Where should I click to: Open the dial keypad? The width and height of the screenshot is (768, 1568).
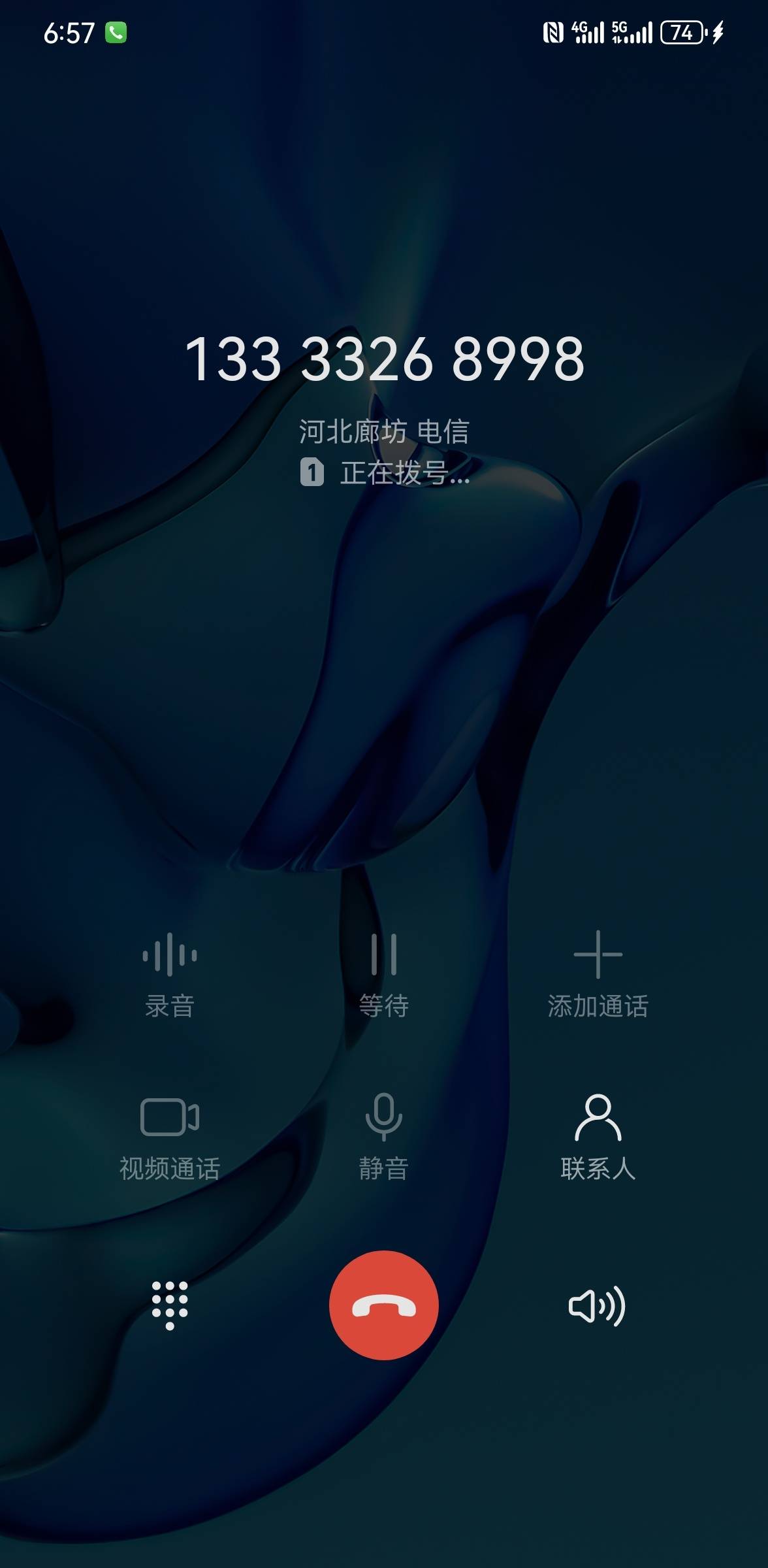click(170, 1305)
